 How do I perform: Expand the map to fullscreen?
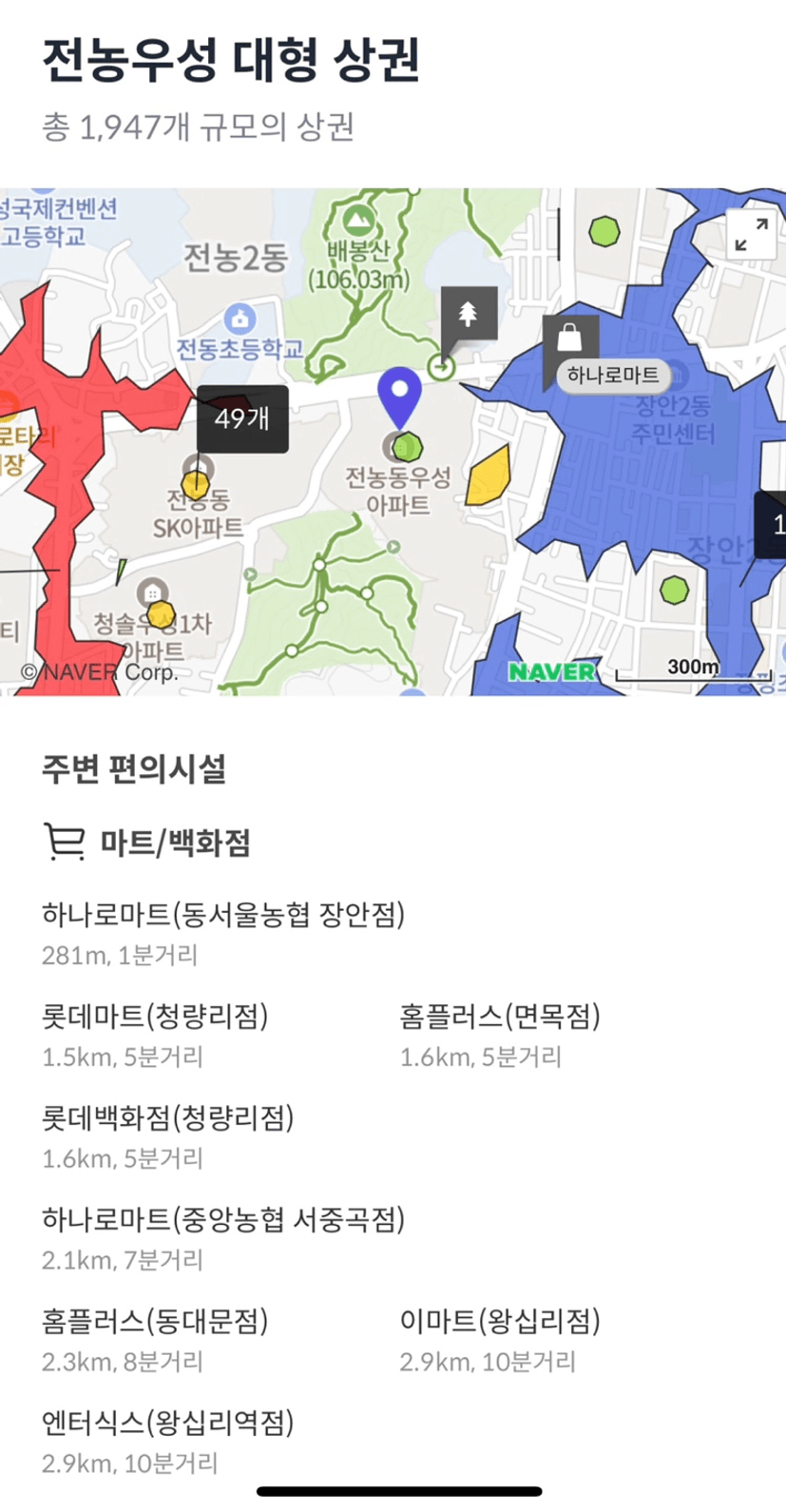pos(751,234)
